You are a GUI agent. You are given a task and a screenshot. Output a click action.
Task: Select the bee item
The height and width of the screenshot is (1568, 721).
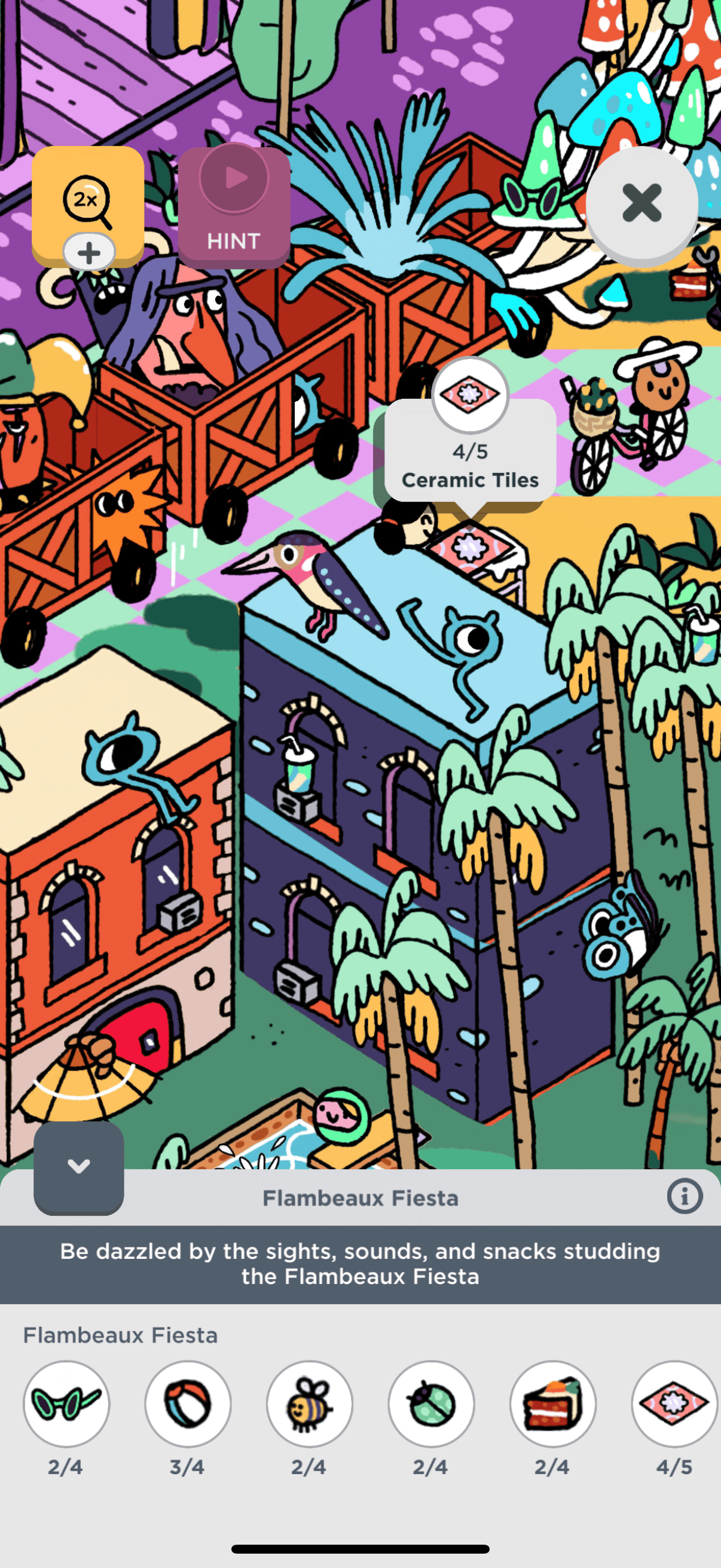tap(310, 1404)
